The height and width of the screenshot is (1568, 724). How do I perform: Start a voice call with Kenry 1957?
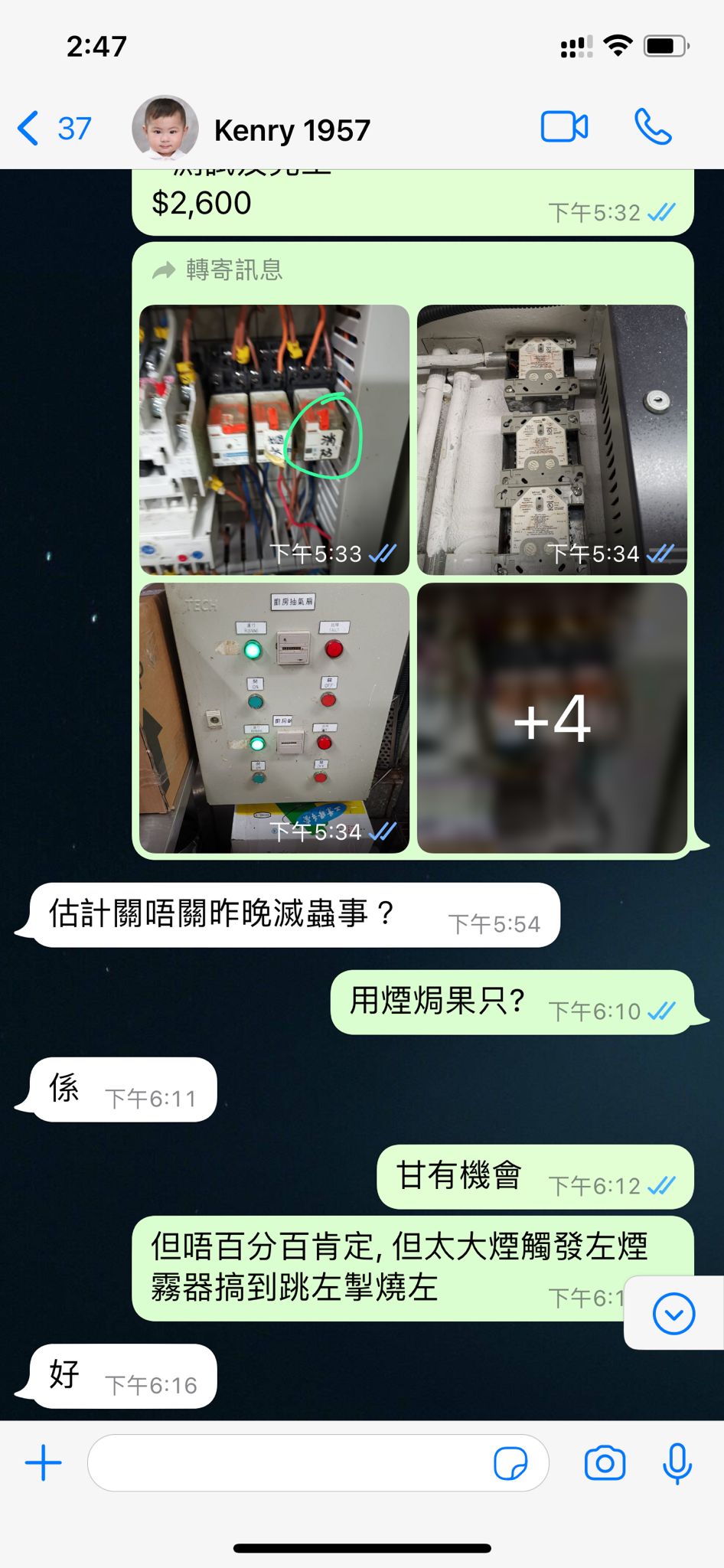tap(653, 127)
